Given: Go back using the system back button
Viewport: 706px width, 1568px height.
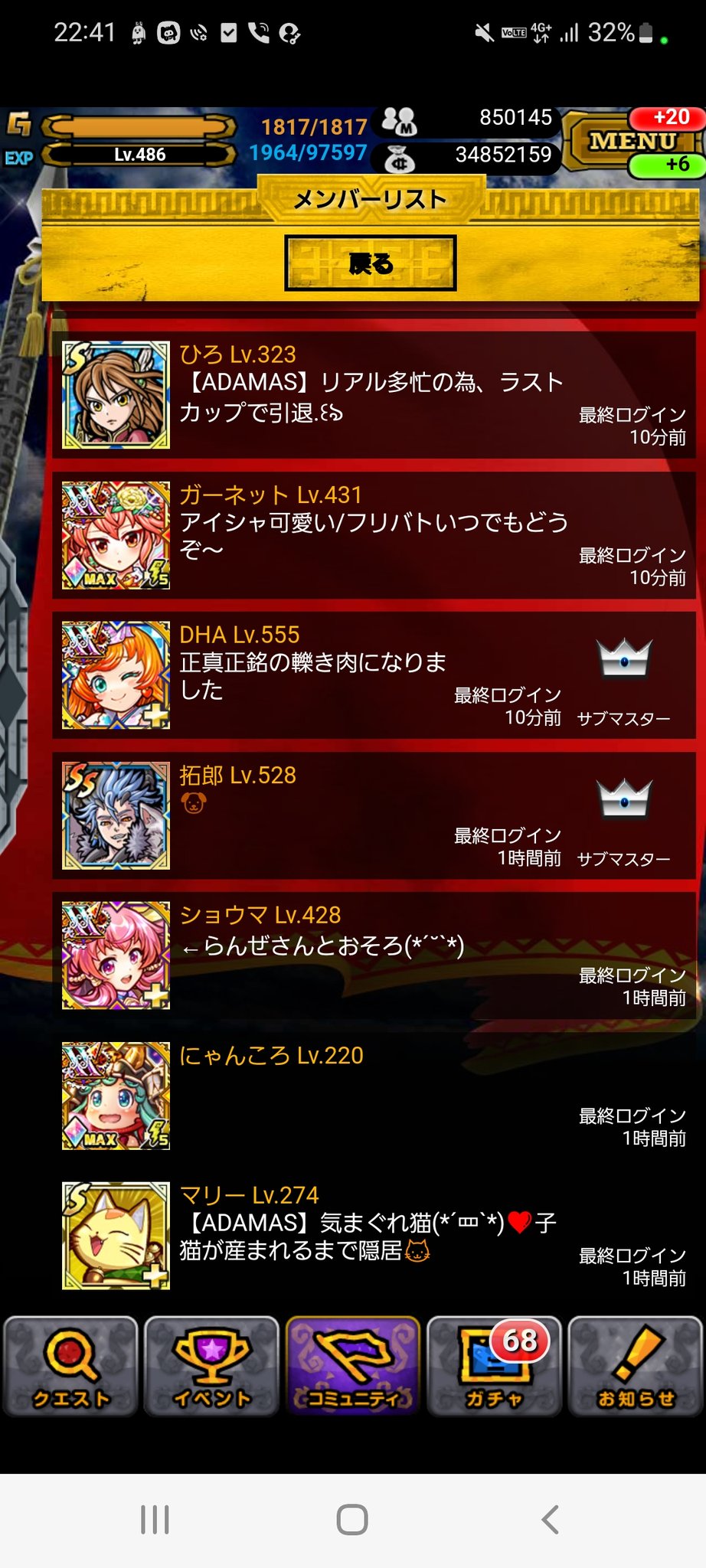Looking at the screenshot, I should tap(550, 1520).
